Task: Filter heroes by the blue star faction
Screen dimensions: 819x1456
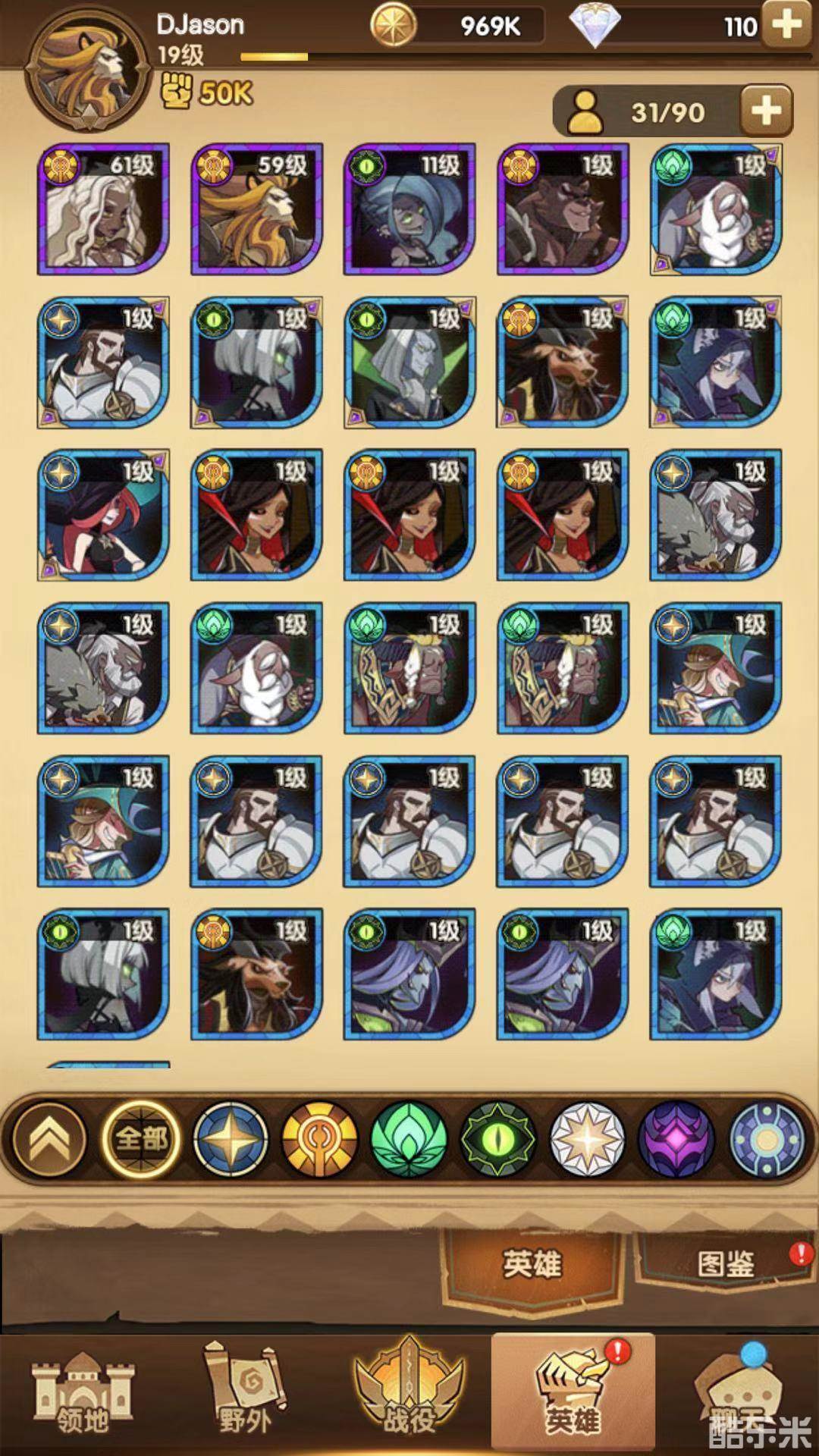Action: (x=231, y=1138)
